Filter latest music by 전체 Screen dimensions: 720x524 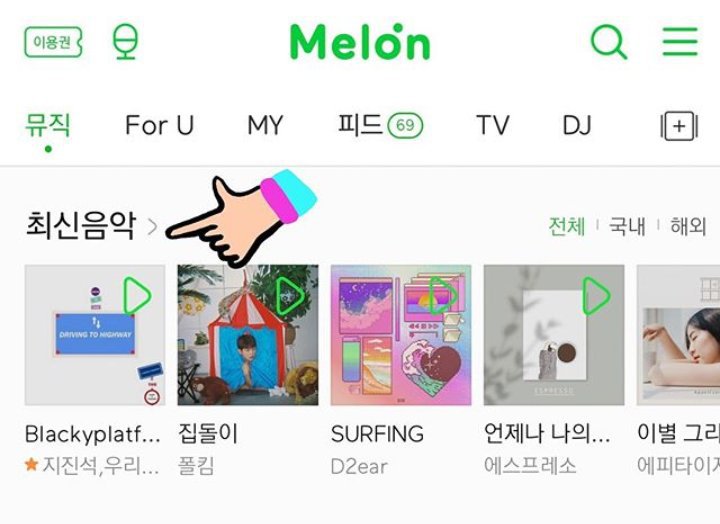(x=566, y=226)
